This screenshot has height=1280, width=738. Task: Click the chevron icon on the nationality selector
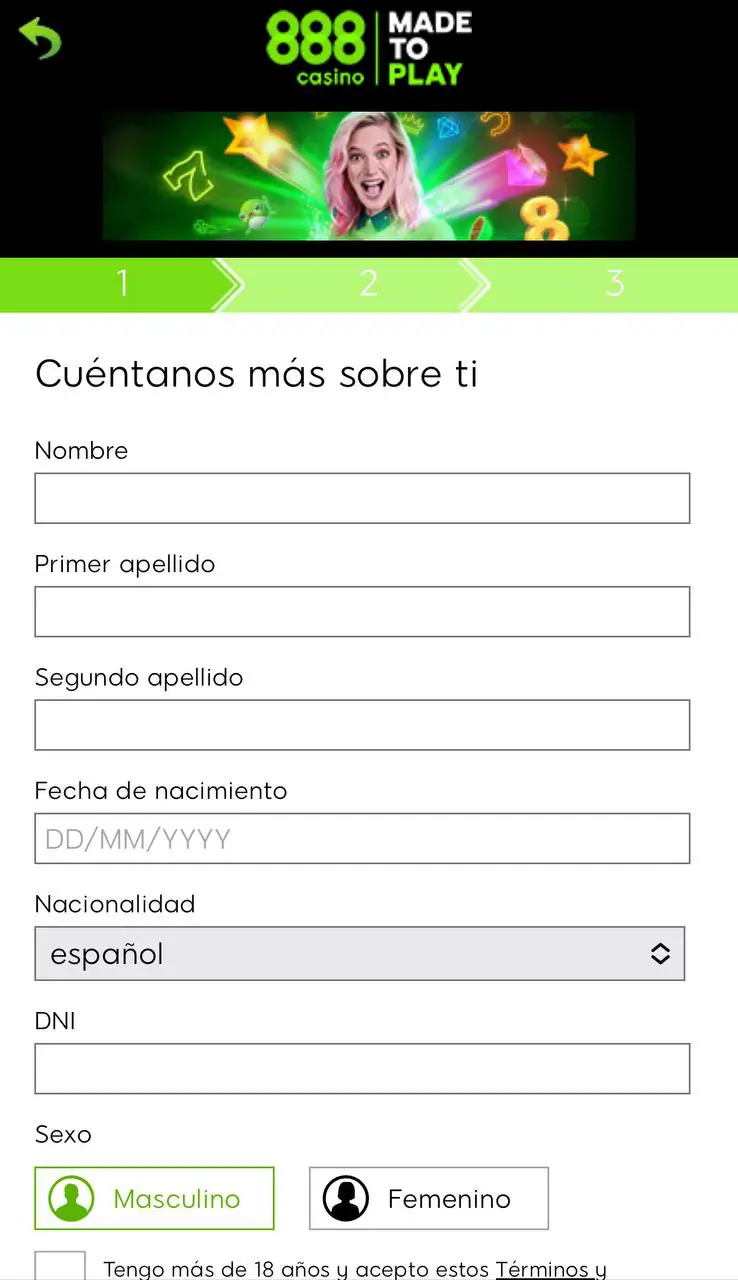pyautogui.click(x=660, y=953)
